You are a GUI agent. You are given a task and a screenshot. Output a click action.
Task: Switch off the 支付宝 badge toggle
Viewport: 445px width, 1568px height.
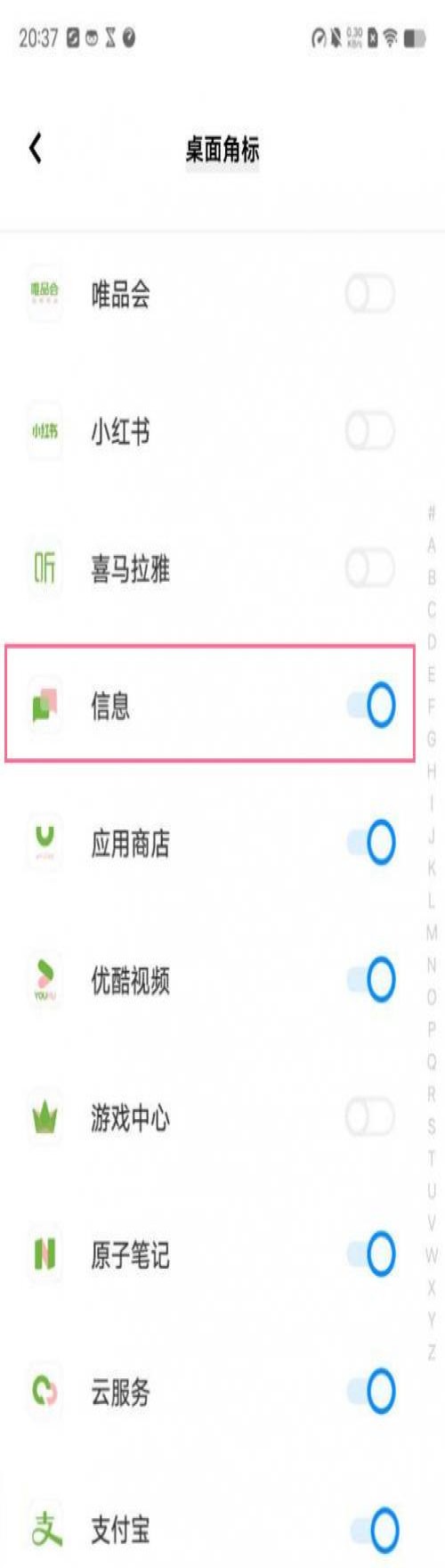tap(372, 1529)
